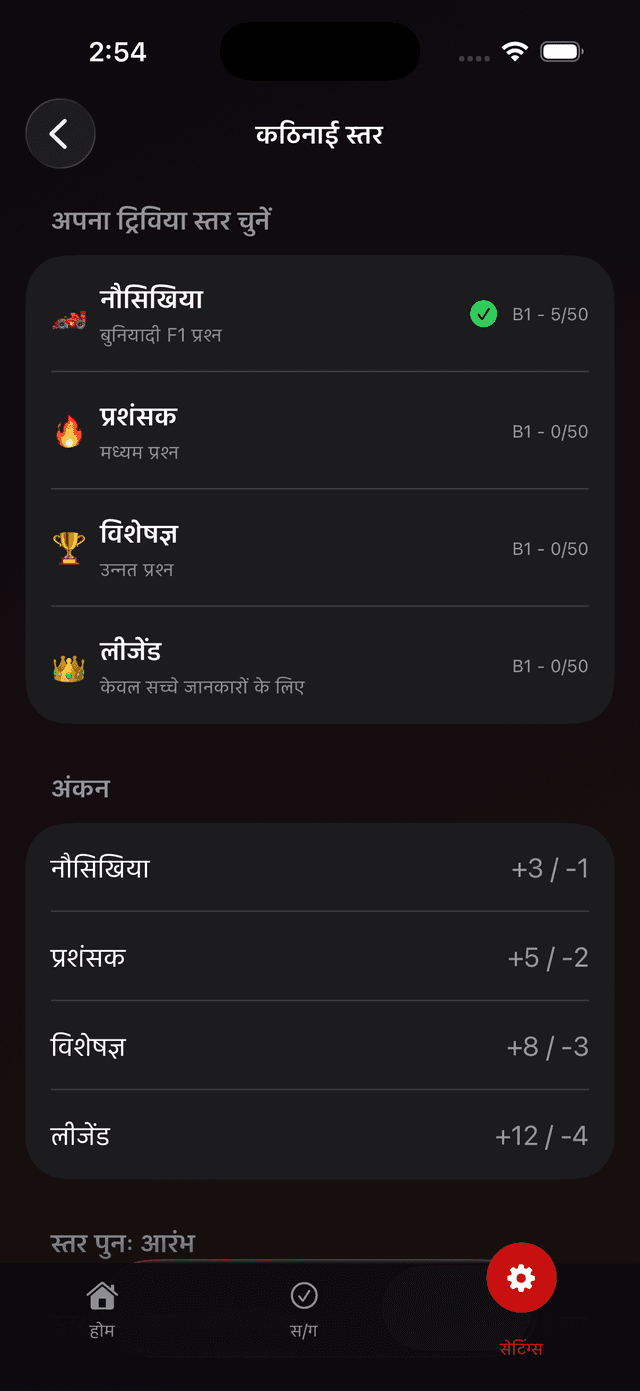The width and height of the screenshot is (640, 1391).
Task: Switch to the स/ग checkmark tab
Action: (304, 1310)
